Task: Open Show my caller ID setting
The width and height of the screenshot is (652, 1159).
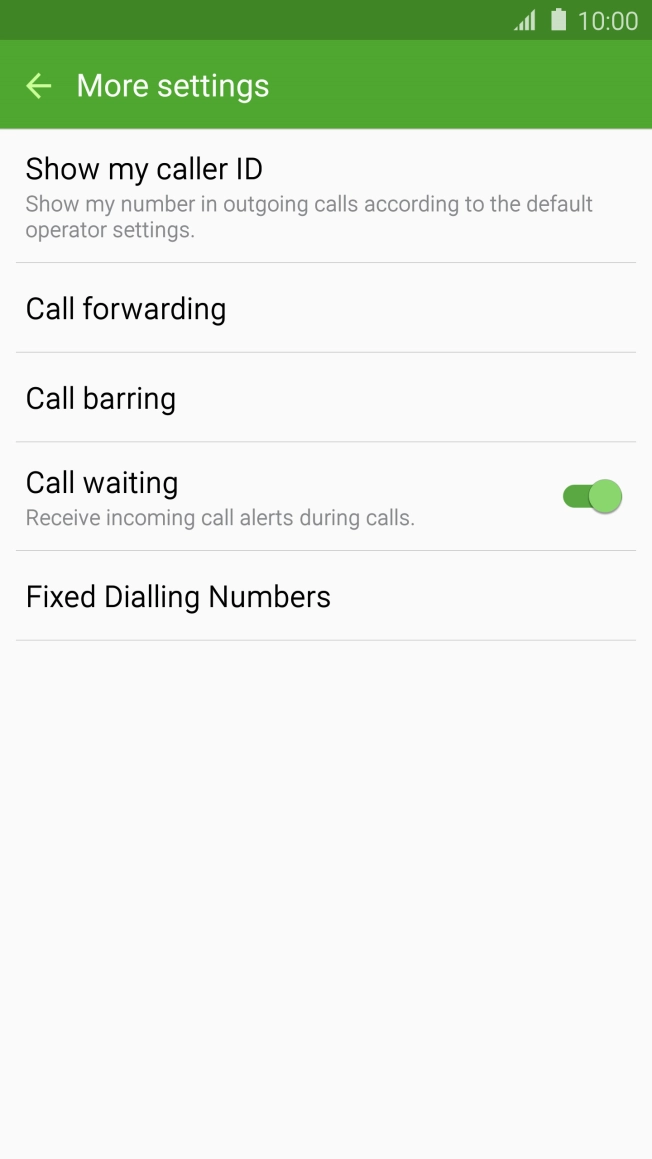Action: (326, 196)
